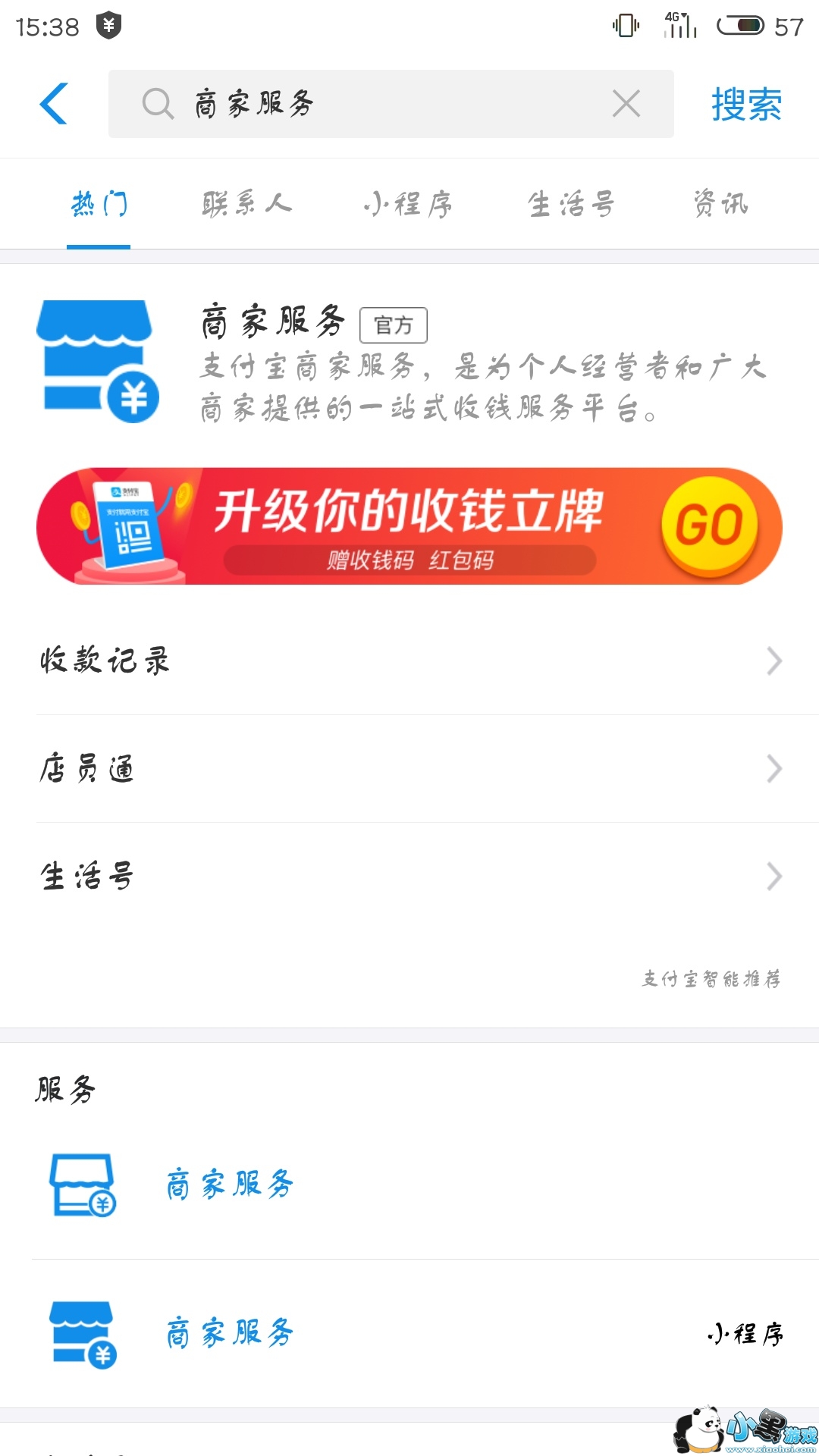Switch to the 小程序 tab
This screenshot has width=819, height=1456.
tap(408, 204)
